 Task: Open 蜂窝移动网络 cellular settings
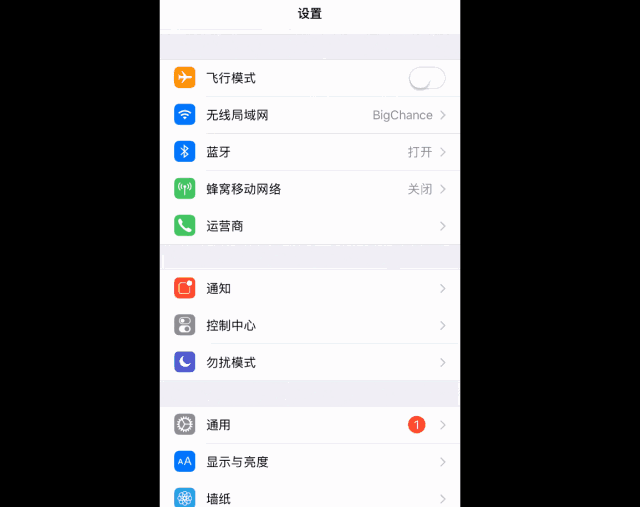(310, 189)
